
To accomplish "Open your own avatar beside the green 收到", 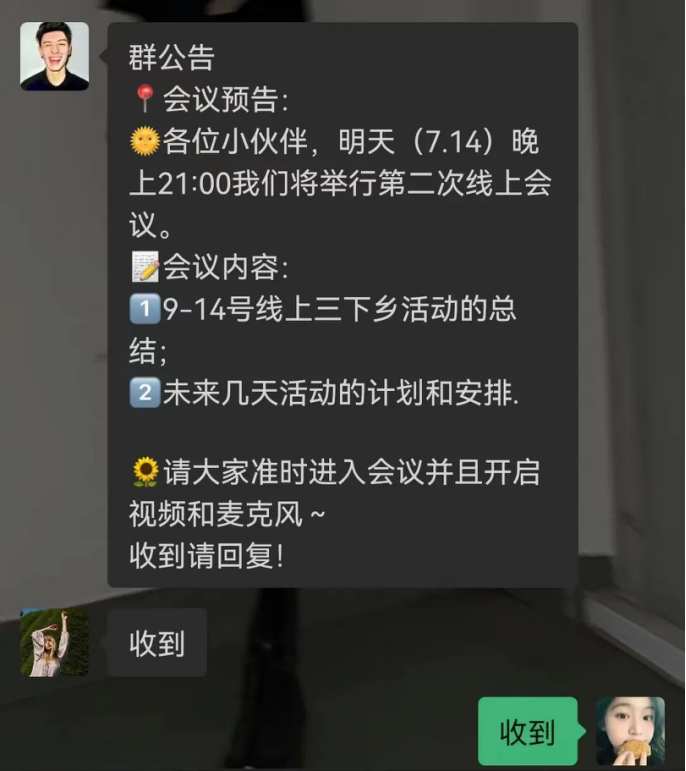I will (x=630, y=731).
